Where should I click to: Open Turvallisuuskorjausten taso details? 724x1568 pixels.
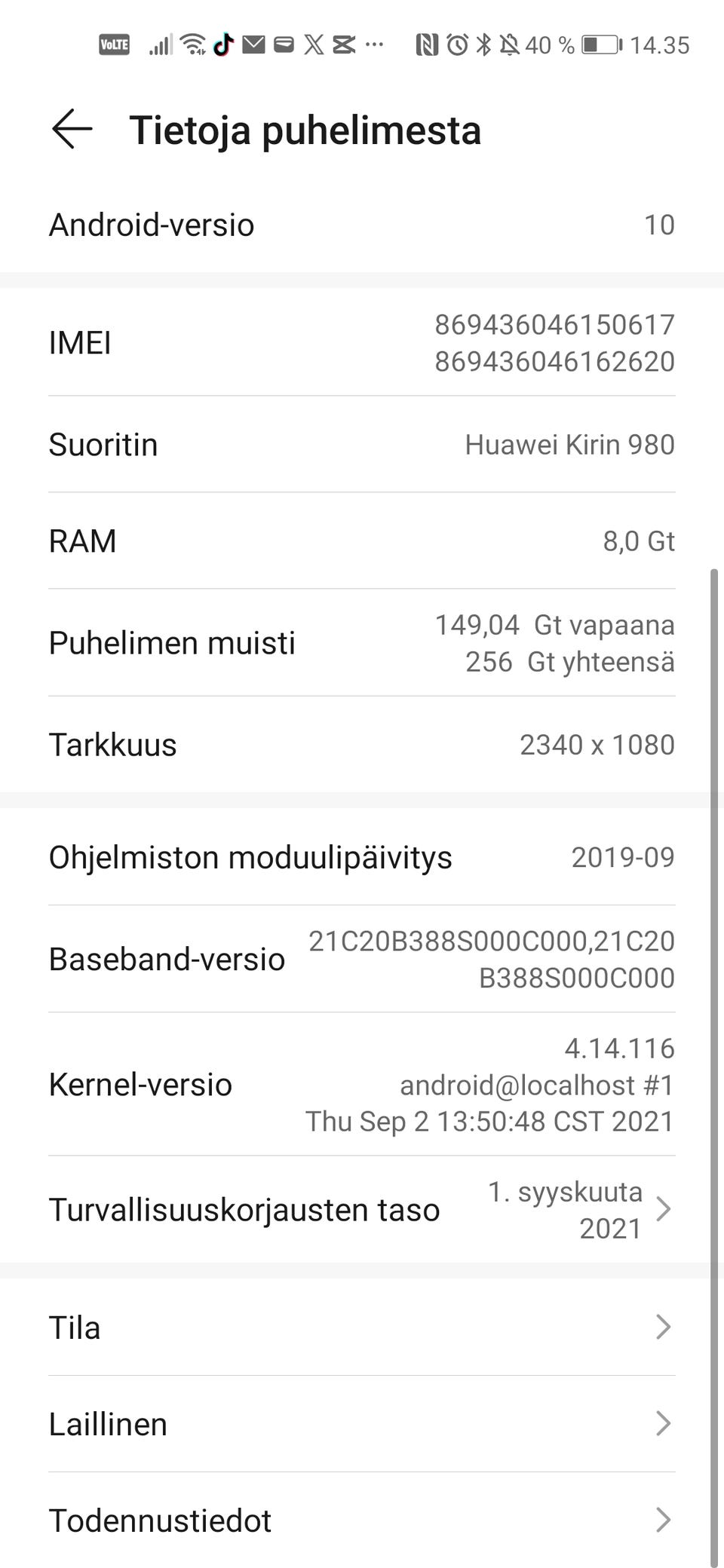tap(362, 1209)
